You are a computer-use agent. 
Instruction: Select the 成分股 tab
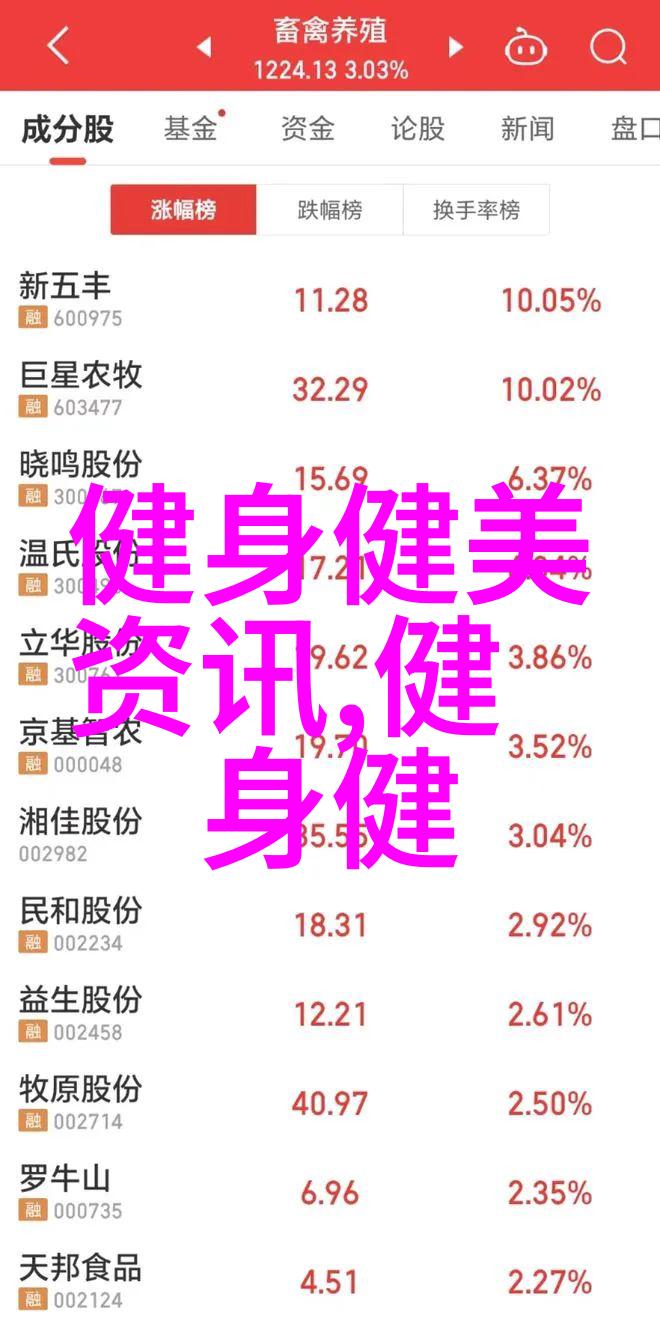[x=68, y=129]
